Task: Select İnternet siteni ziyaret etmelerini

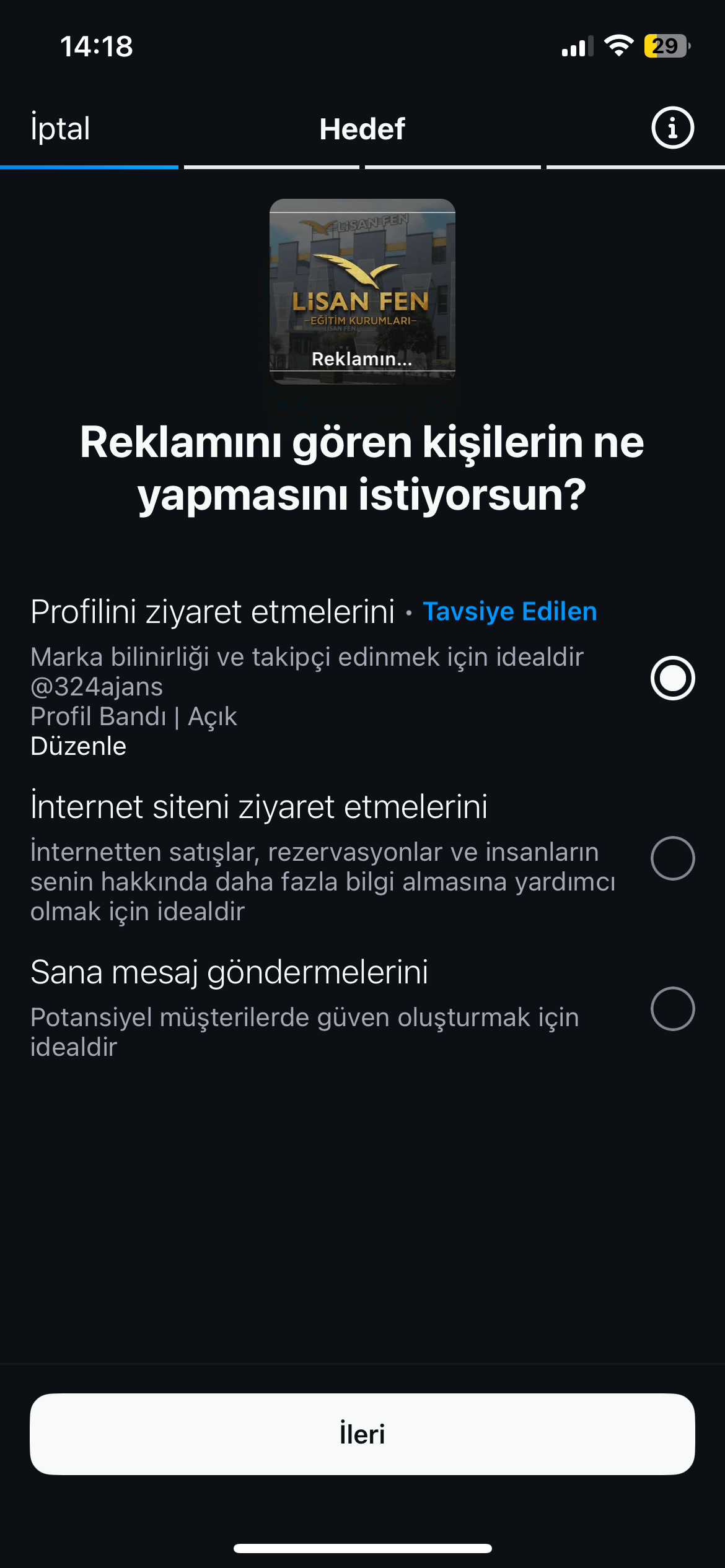Action: coord(672,858)
